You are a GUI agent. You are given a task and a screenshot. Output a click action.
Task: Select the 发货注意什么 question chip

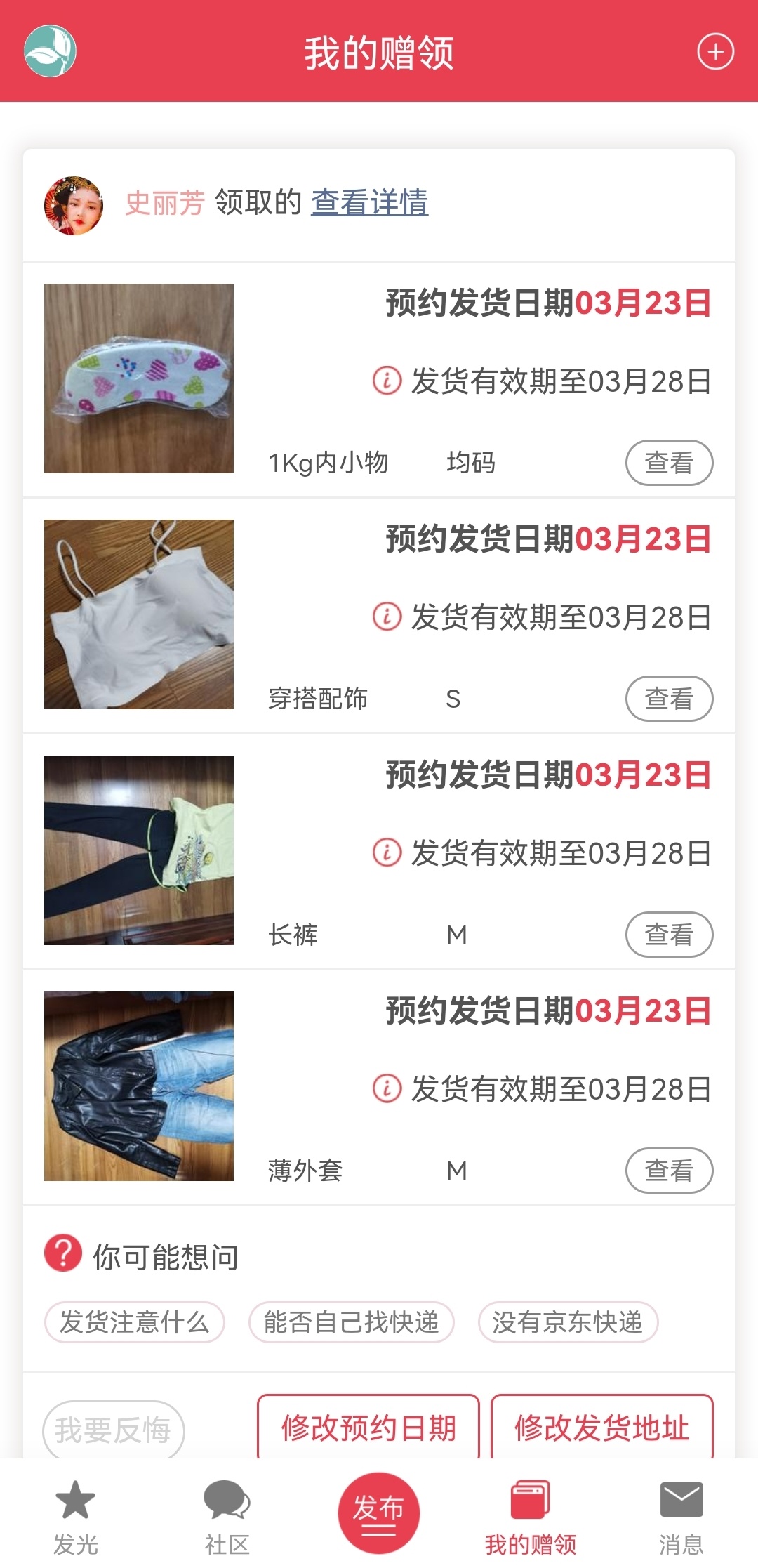(134, 1322)
